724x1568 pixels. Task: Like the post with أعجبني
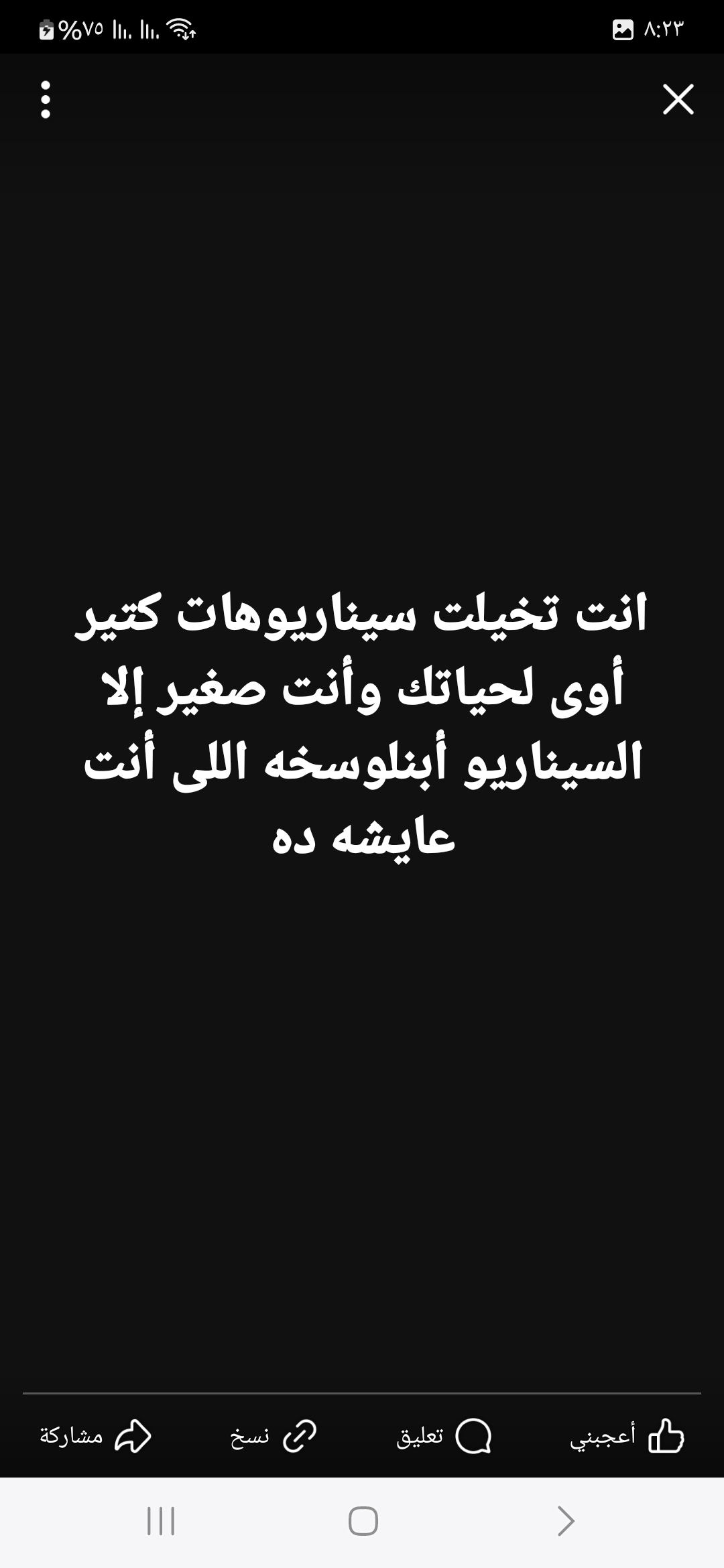click(627, 1437)
